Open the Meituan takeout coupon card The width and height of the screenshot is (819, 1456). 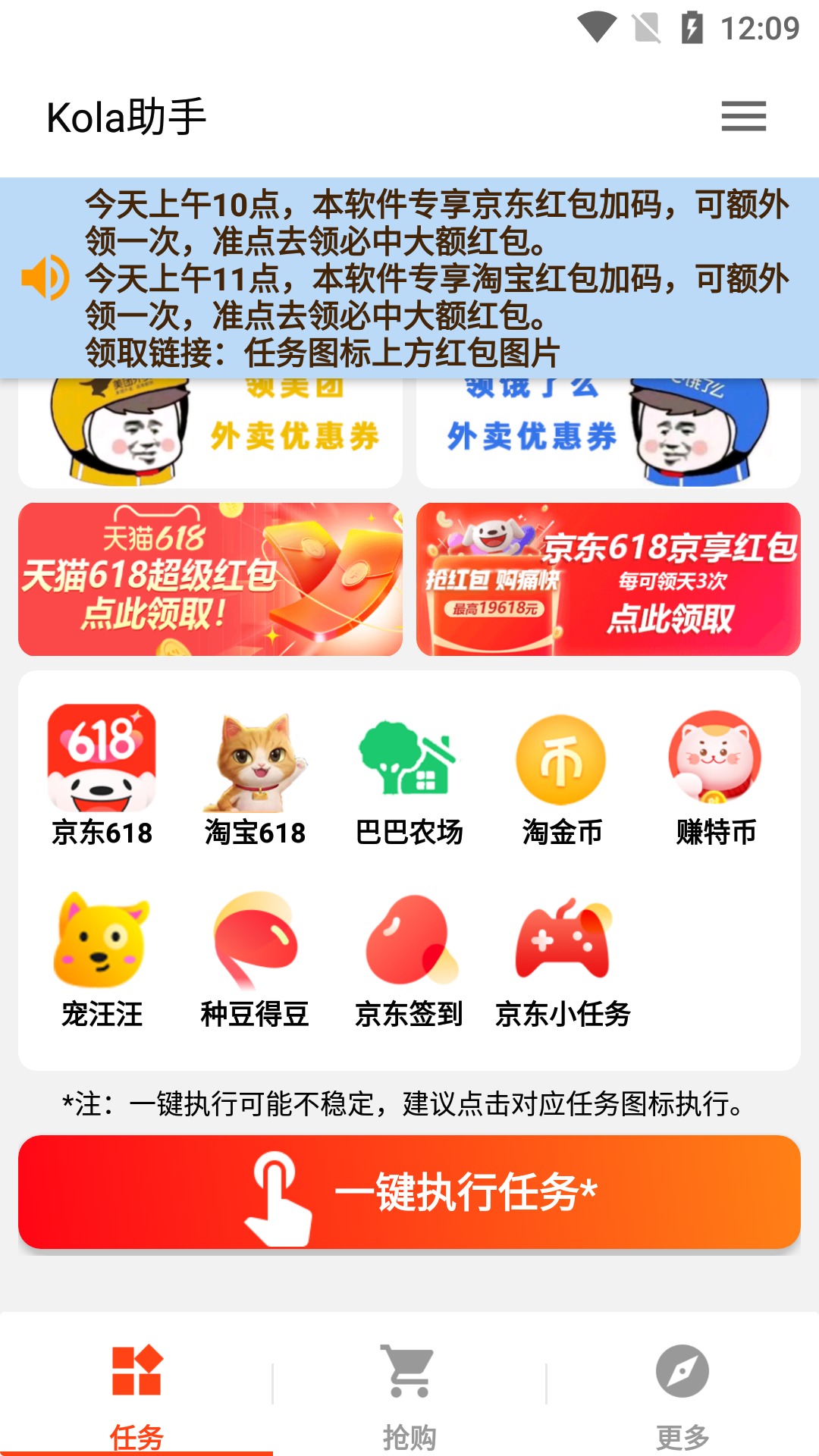tap(210, 434)
